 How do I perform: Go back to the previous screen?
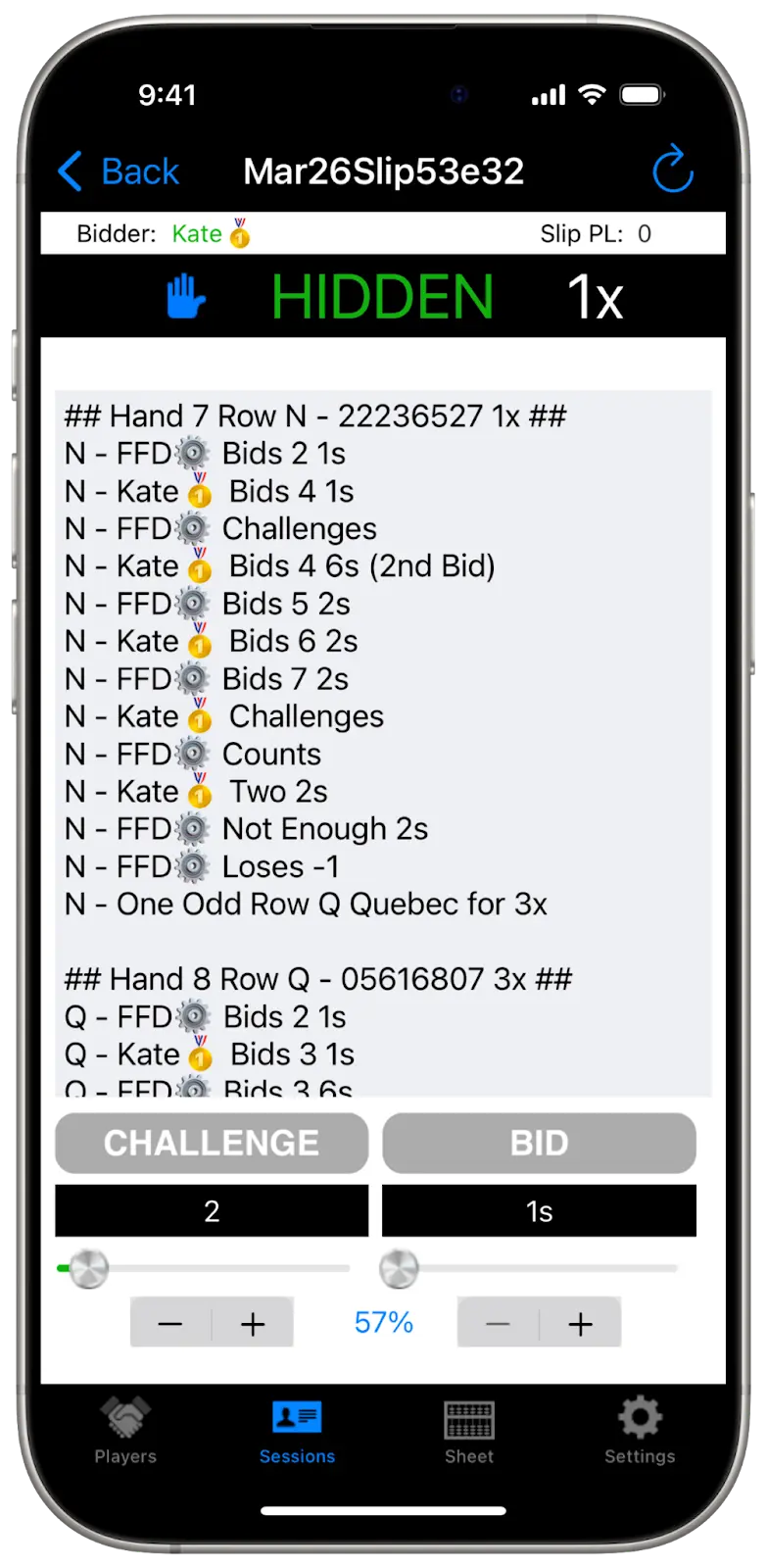click(119, 171)
